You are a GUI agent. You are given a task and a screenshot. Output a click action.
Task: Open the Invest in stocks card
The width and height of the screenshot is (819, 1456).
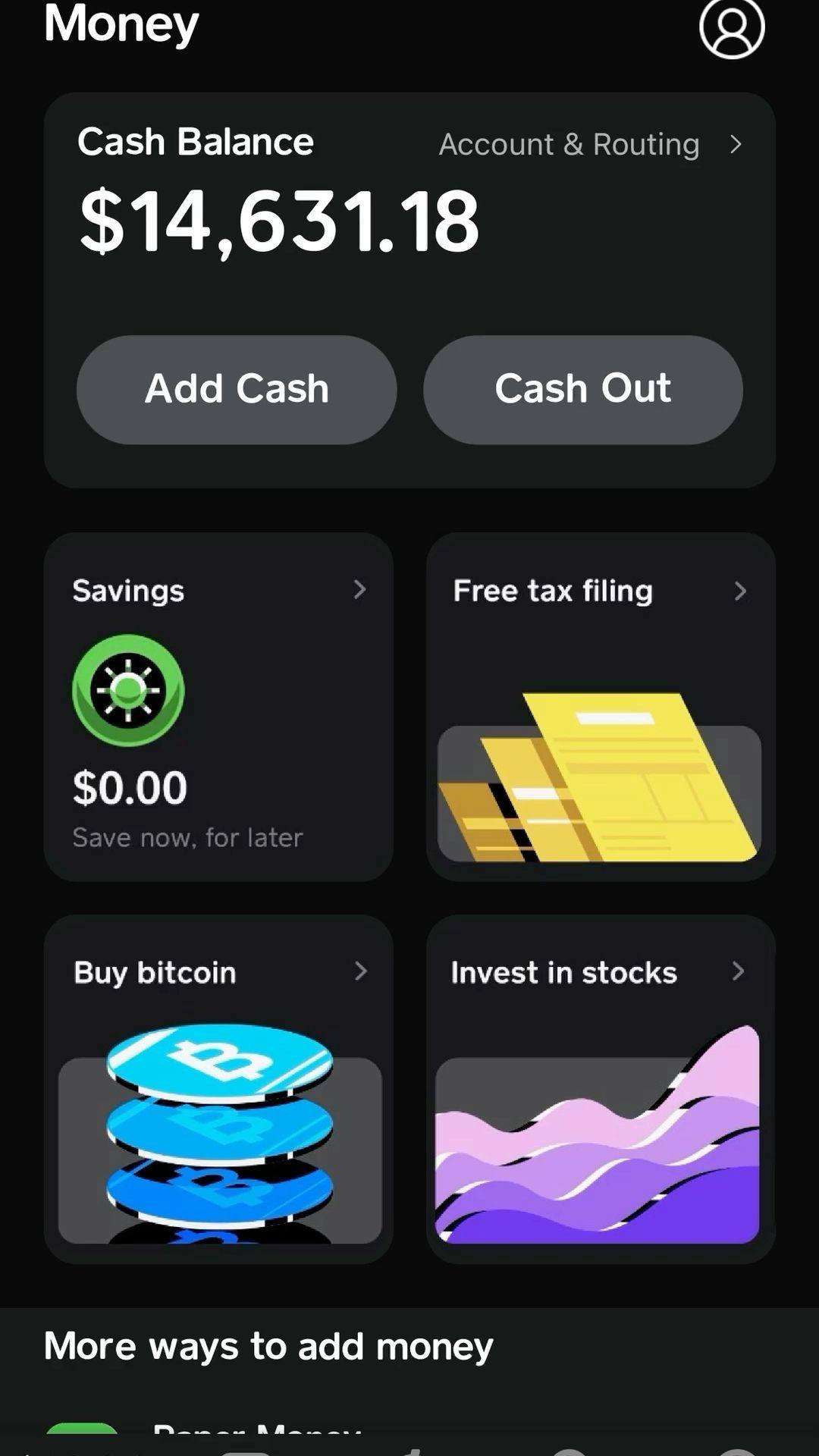pos(600,1089)
